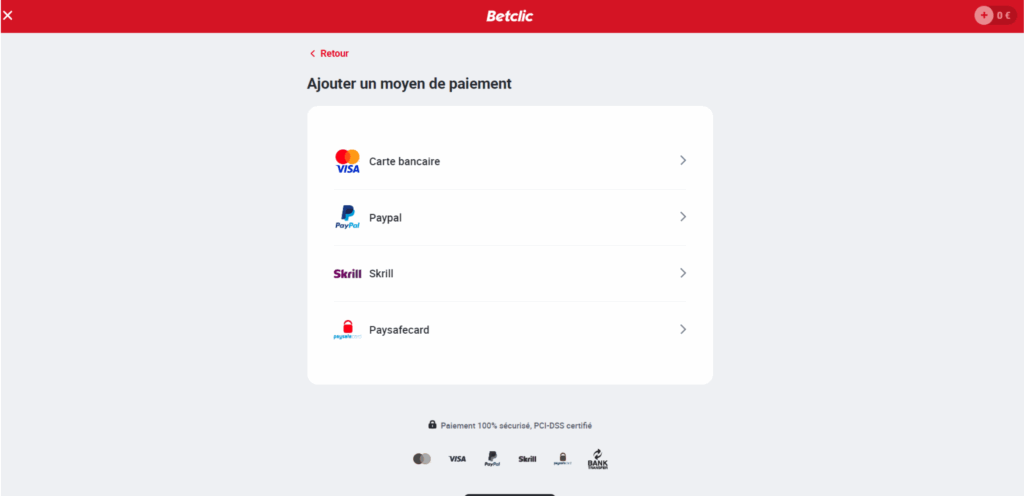Tap the plus deposit button near balance
1024x496 pixels.
click(x=984, y=15)
